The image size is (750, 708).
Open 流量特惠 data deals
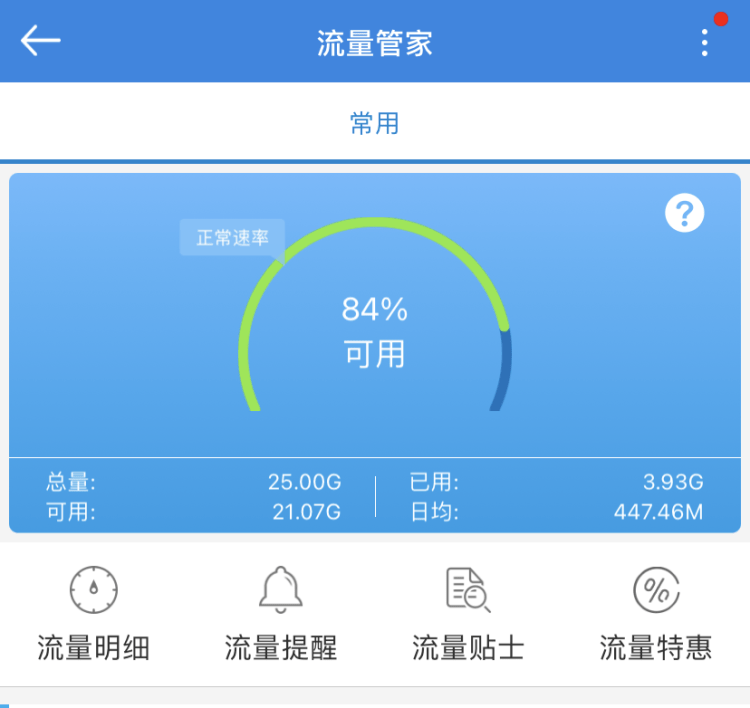656,613
